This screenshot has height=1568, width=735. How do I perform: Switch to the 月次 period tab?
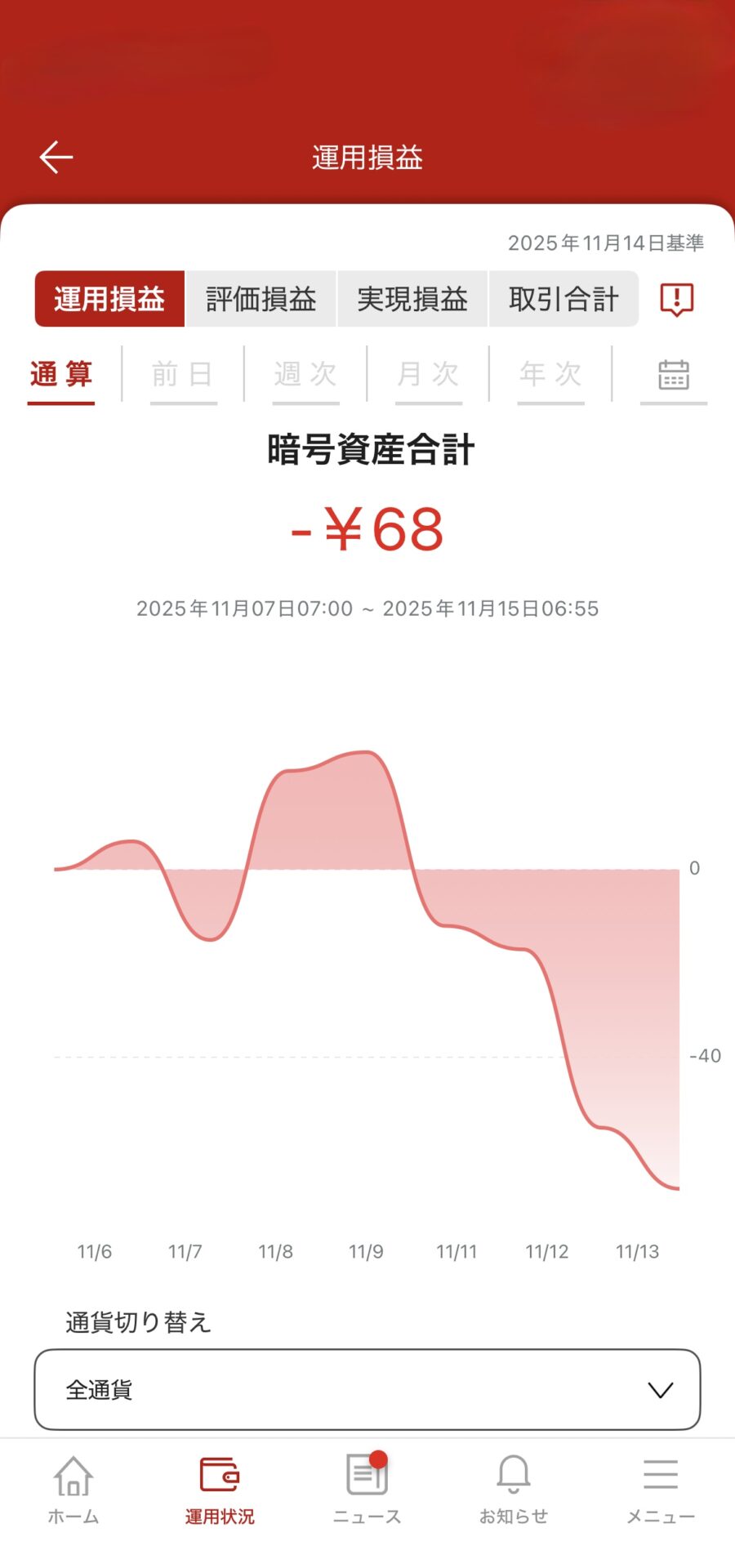428,375
